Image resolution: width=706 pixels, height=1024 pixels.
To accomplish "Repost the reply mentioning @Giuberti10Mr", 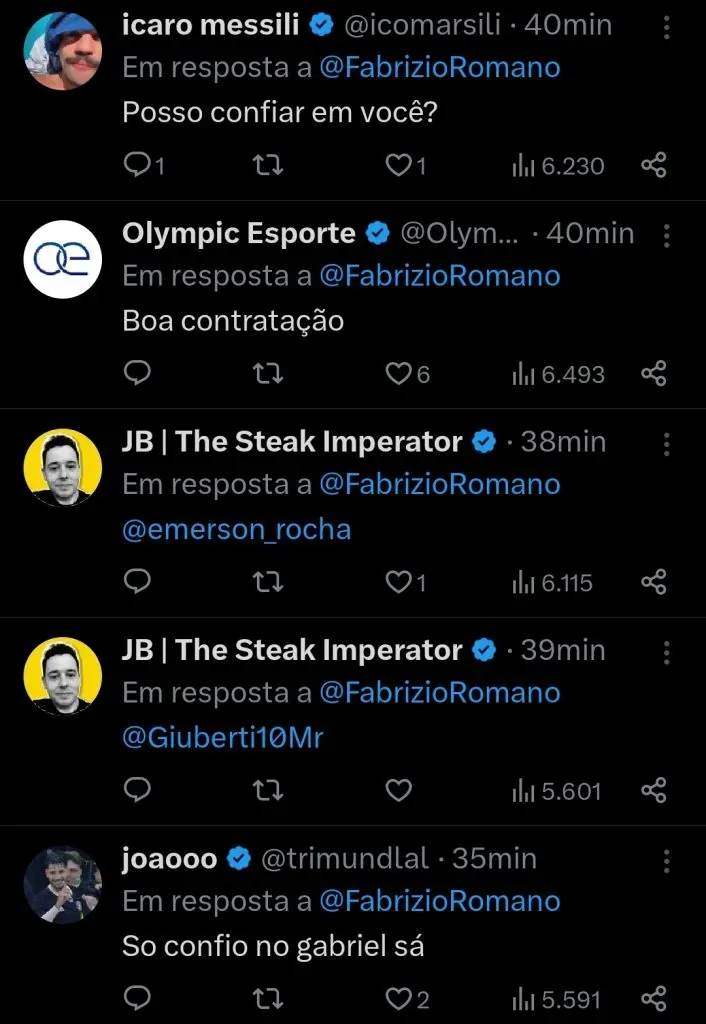I will click(269, 791).
